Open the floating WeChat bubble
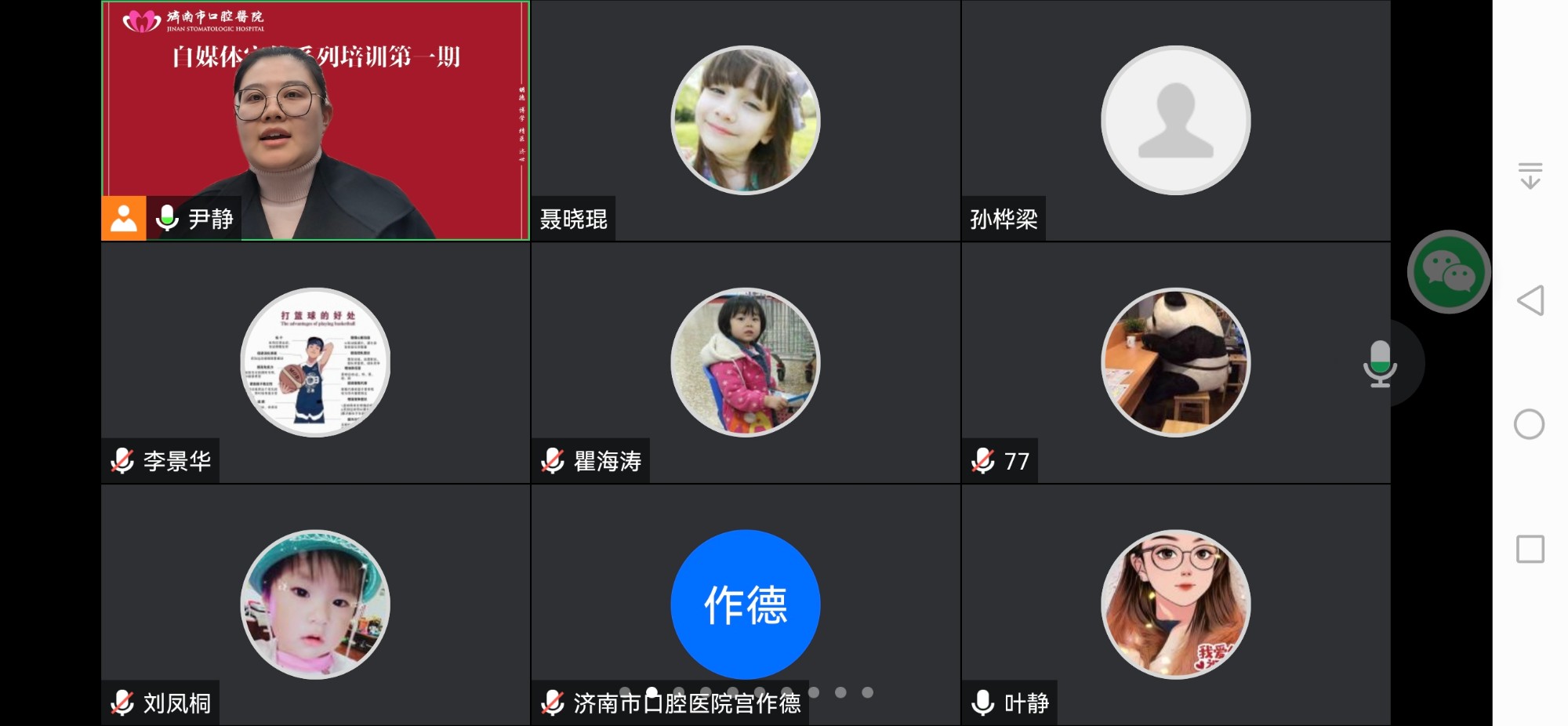 coord(1449,272)
